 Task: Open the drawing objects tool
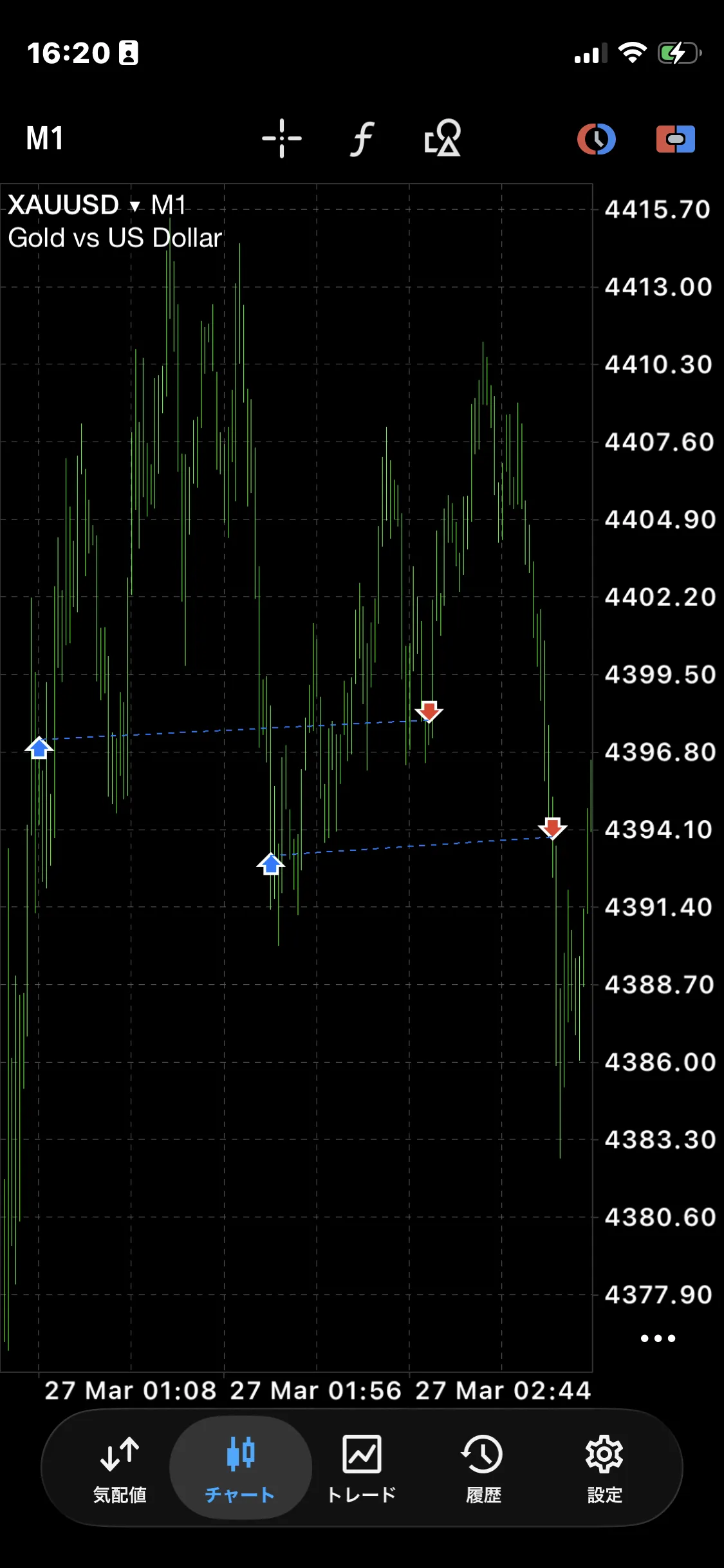click(443, 138)
